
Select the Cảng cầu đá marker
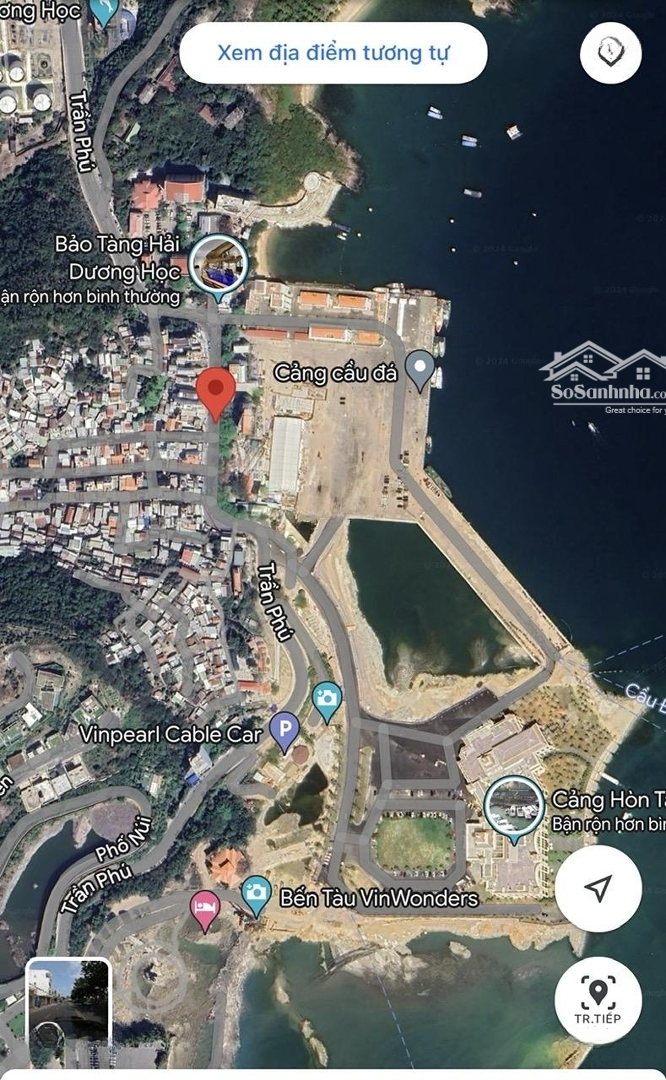point(419,371)
